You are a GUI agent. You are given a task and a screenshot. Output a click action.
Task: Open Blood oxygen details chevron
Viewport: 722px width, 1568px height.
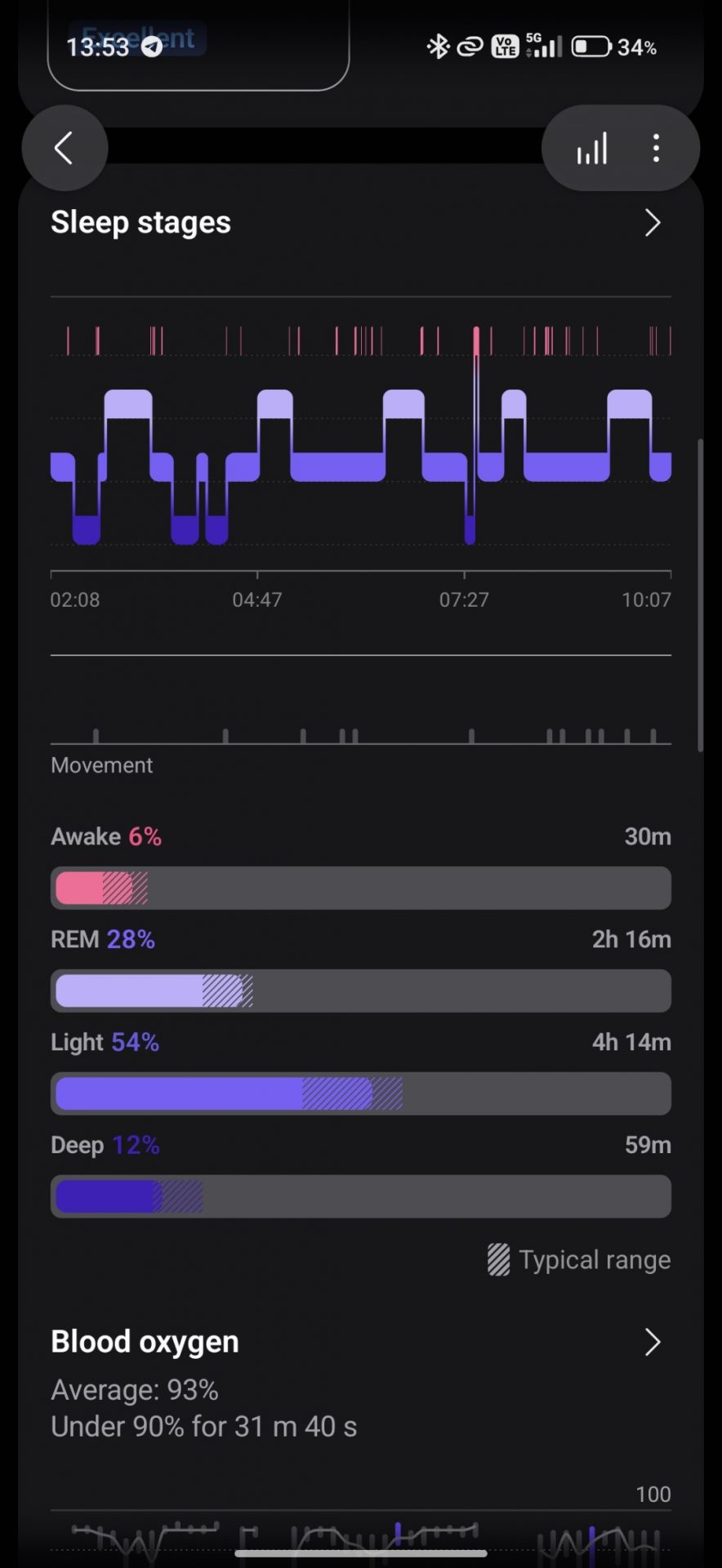click(652, 1342)
